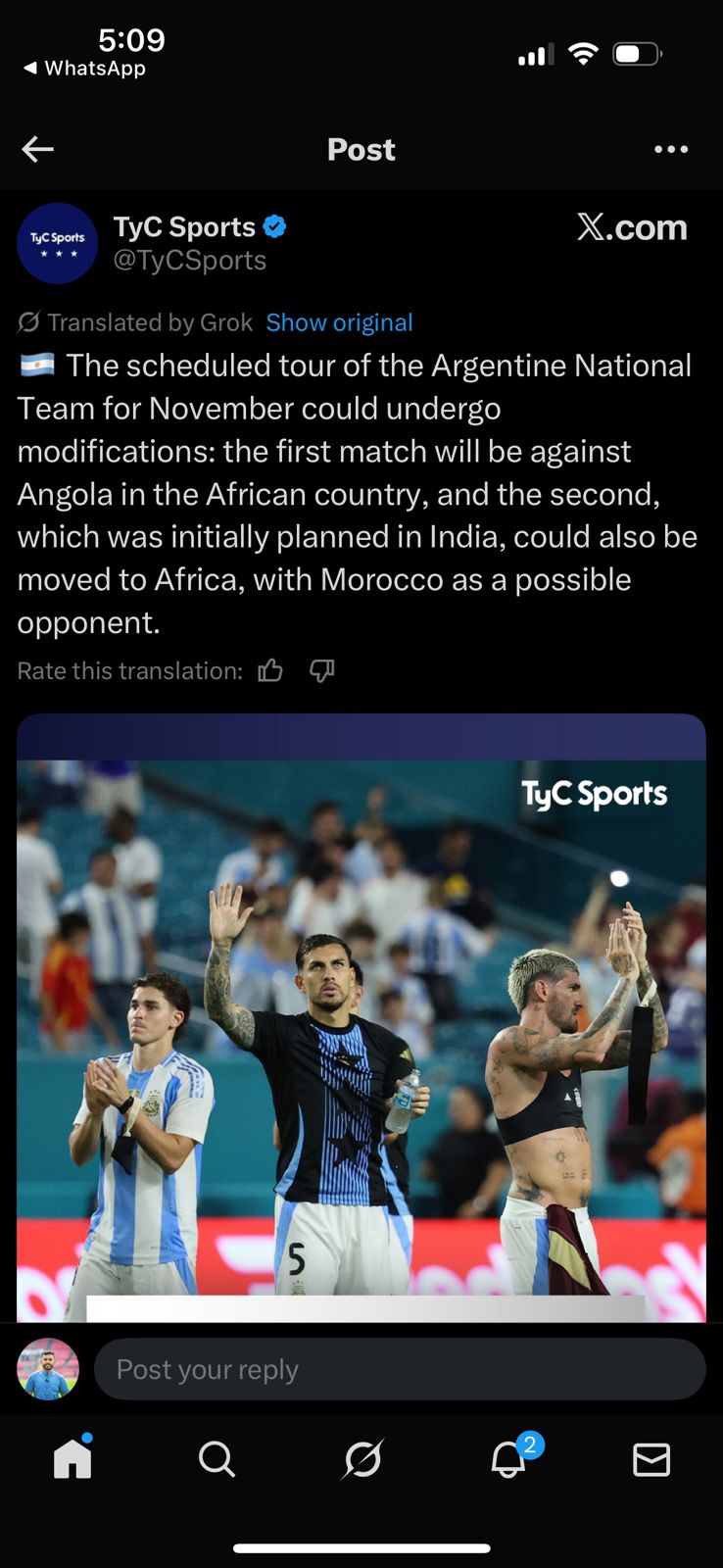This screenshot has width=723, height=1568.
Task: Rate the translation thumbs down
Action: click(321, 670)
